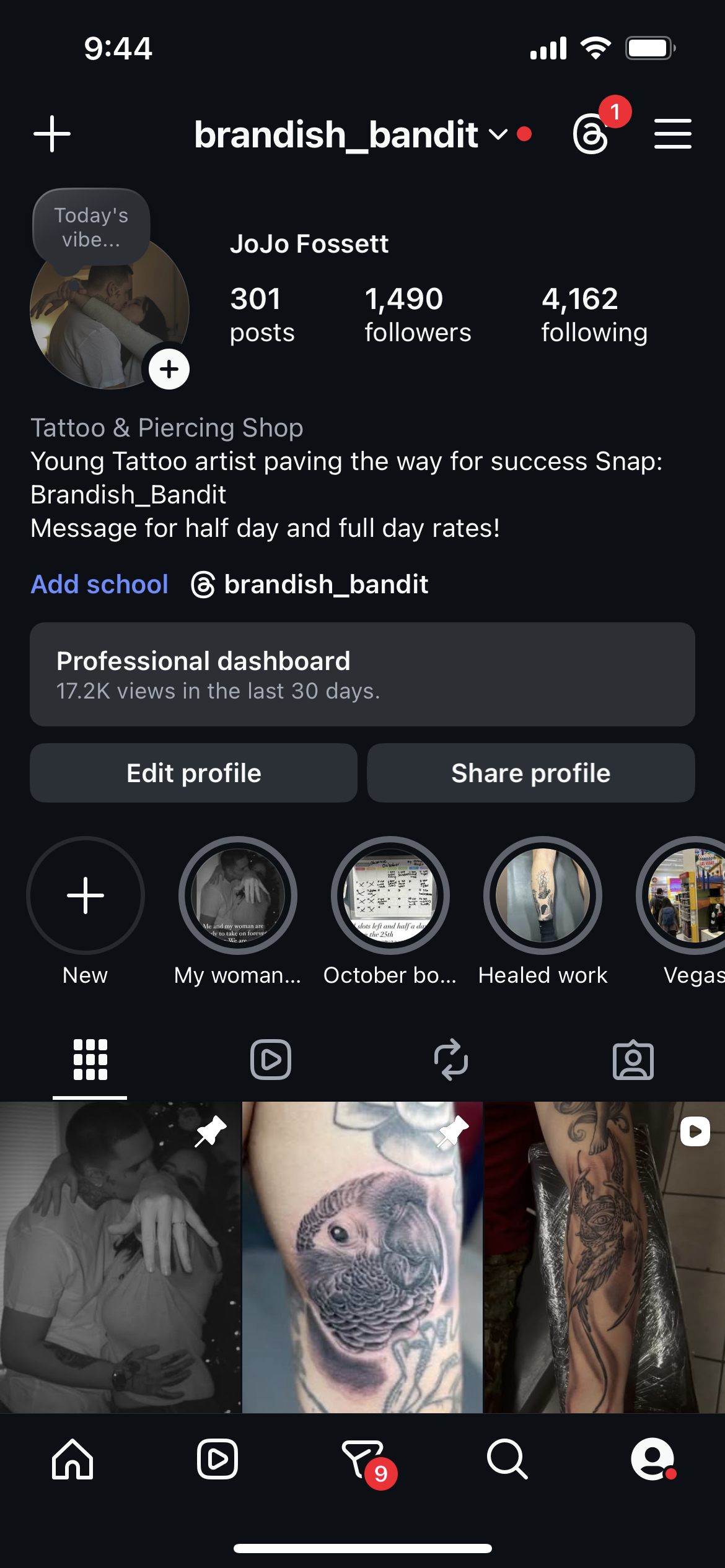Open the hamburger settings menu
Image resolution: width=725 pixels, height=1568 pixels.
672,134
